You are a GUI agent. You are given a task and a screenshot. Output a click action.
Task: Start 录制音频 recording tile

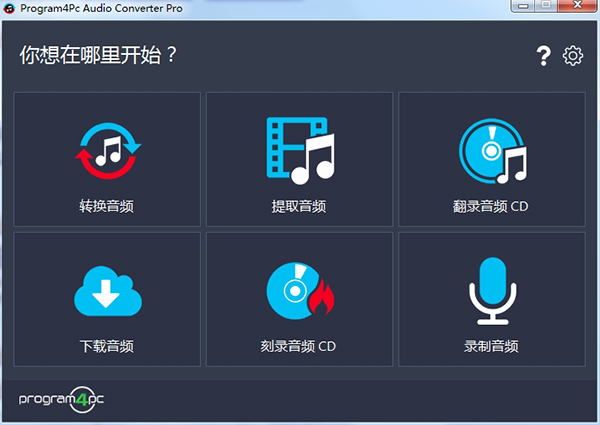coord(491,298)
